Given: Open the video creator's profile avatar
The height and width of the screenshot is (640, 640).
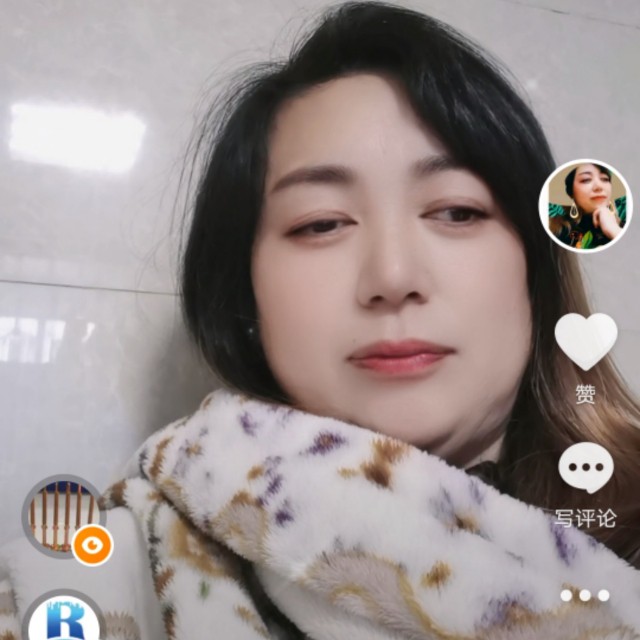Looking at the screenshot, I should [586, 206].
